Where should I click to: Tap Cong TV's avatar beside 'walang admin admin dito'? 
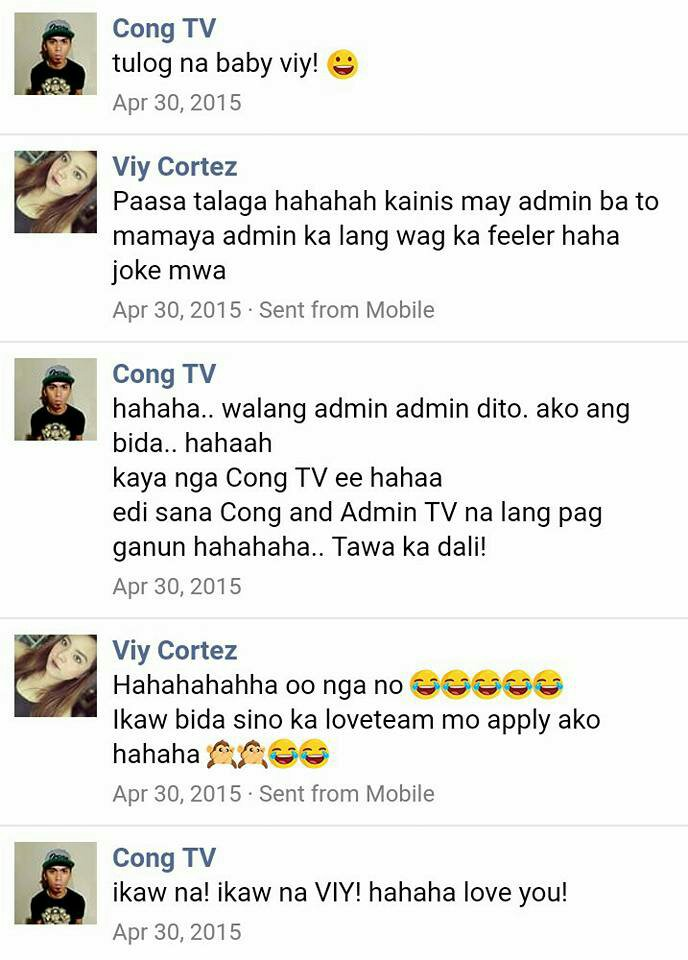click(x=55, y=399)
